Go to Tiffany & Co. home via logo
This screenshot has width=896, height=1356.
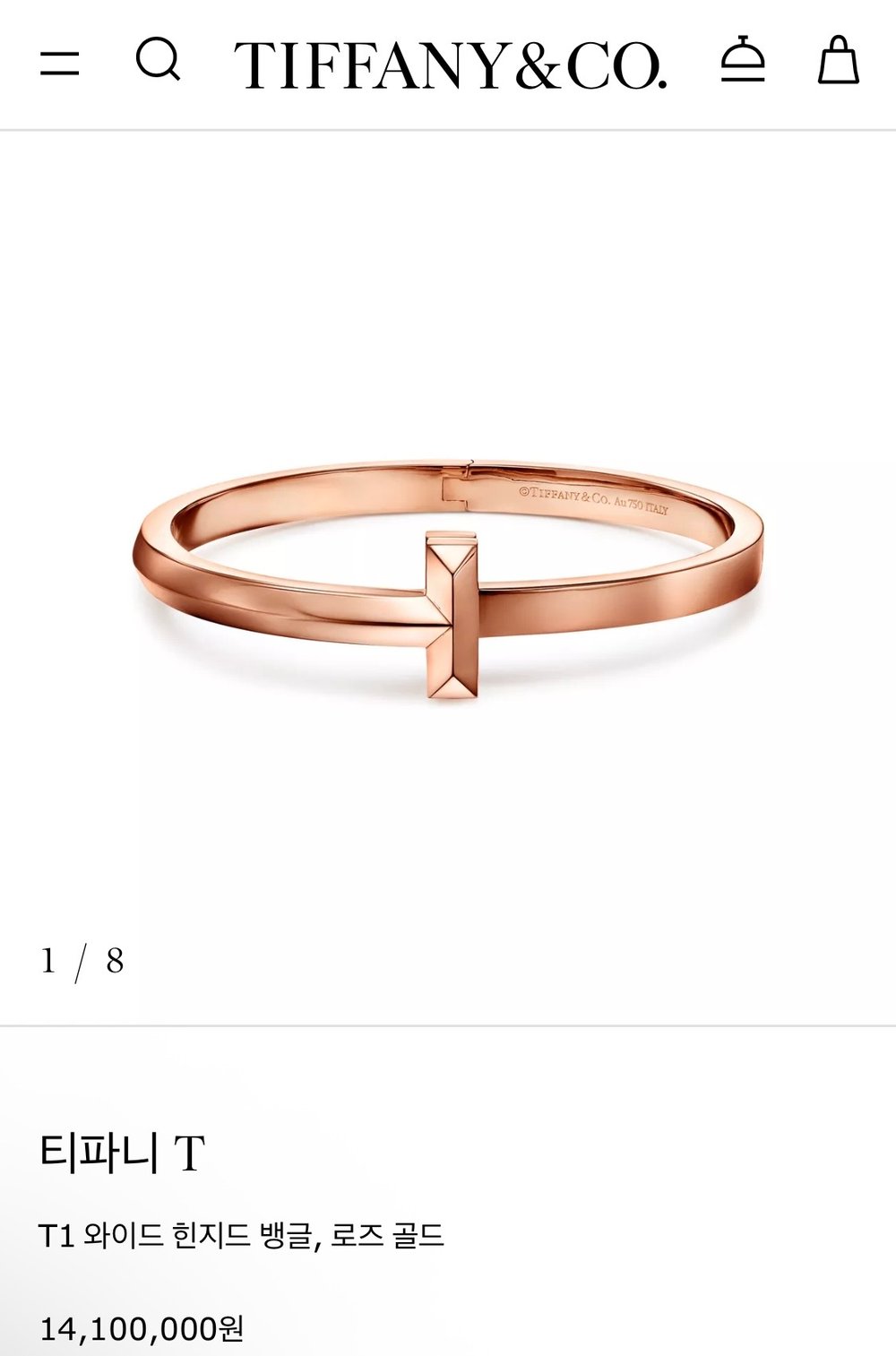click(x=451, y=65)
